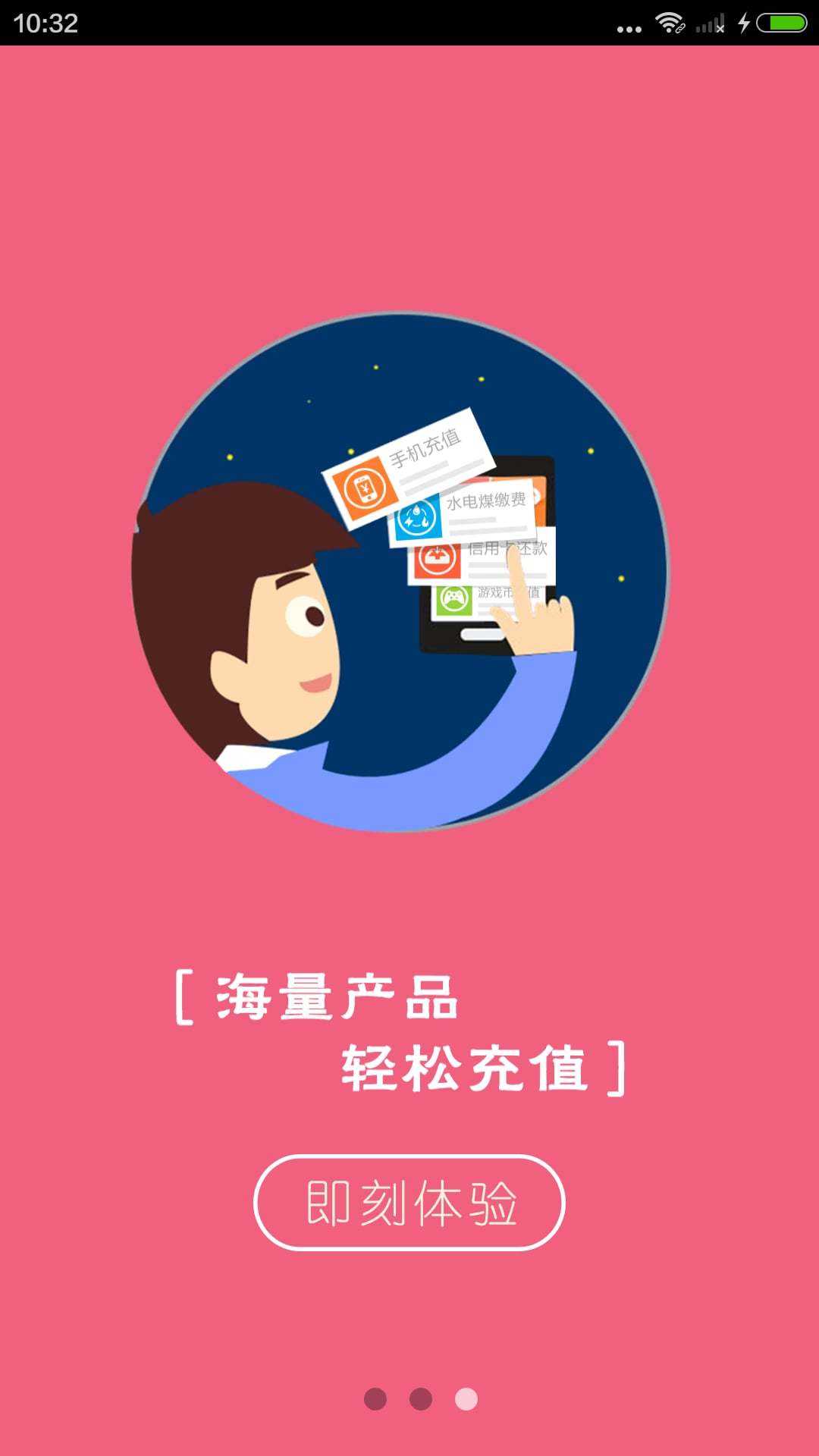The width and height of the screenshot is (819, 1456).
Task: Open the 游戏币充值 game coin recharge icon
Action: (453, 599)
